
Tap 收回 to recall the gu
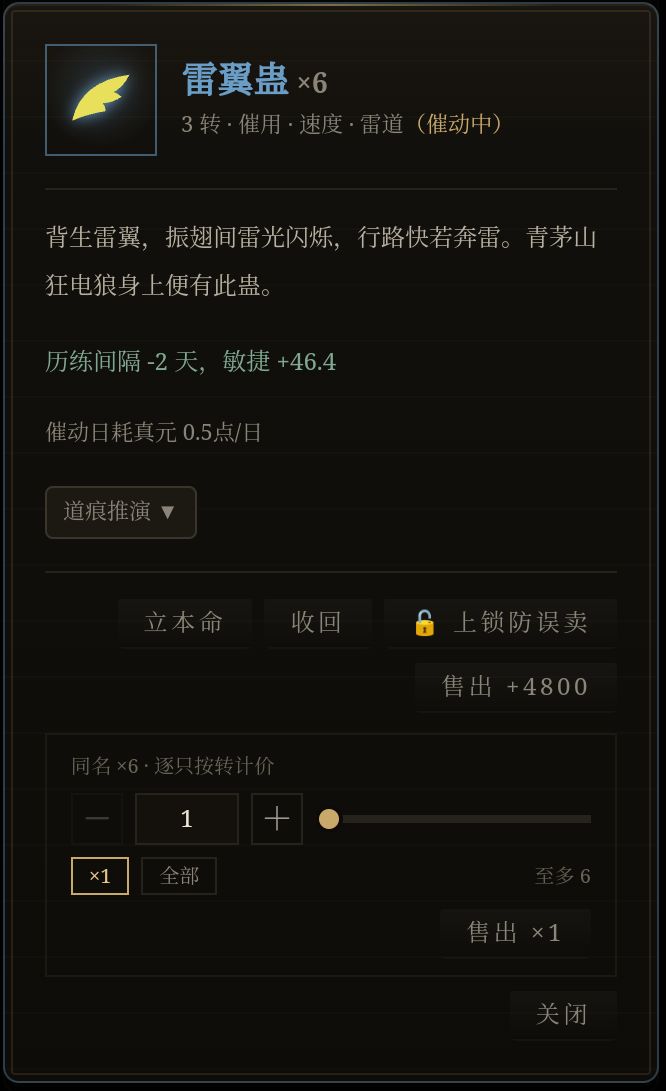pyautogui.click(x=317, y=623)
